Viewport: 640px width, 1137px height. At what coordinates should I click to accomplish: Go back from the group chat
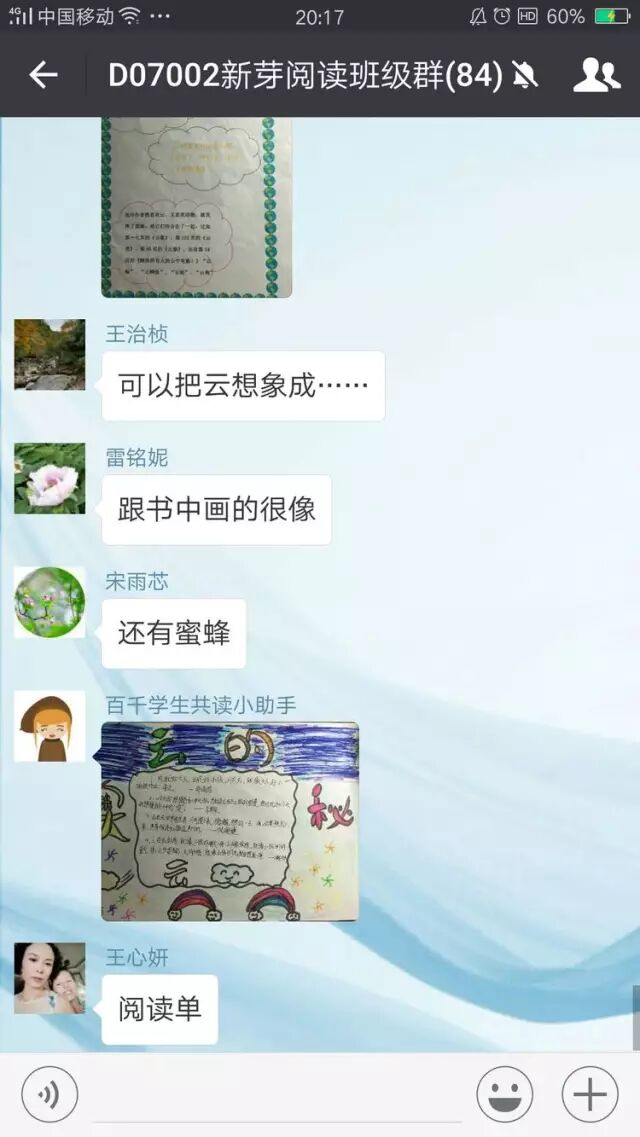coord(43,75)
